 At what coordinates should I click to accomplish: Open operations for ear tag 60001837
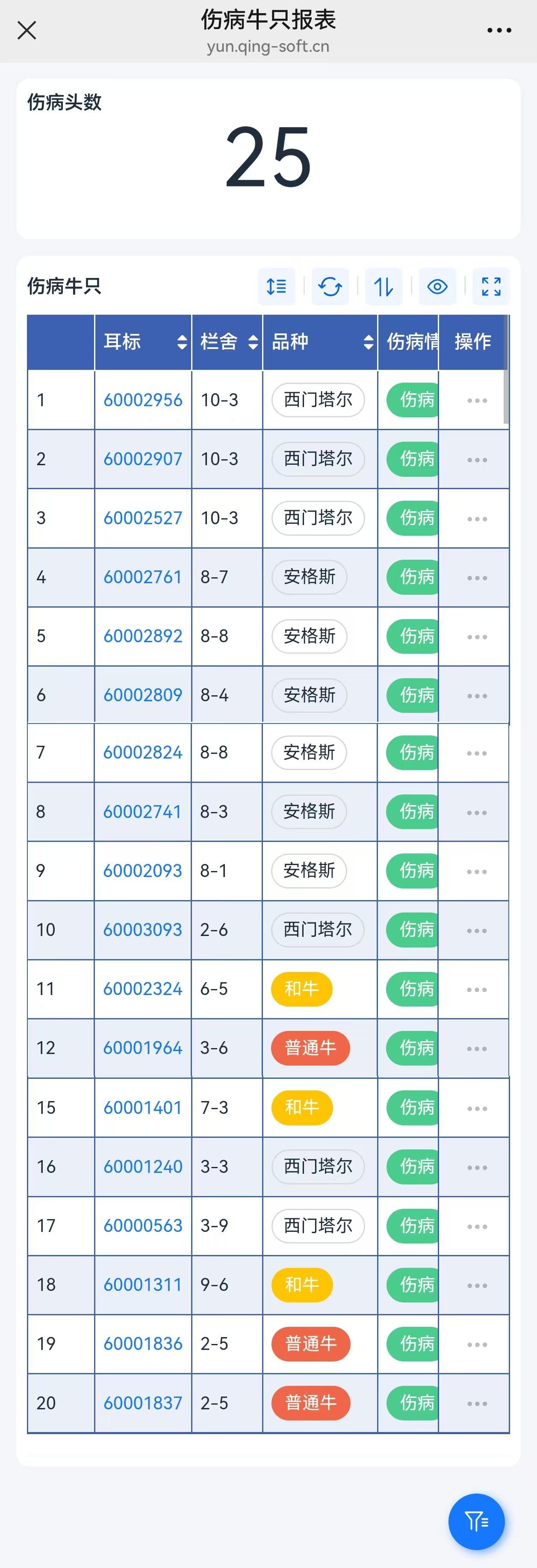(x=477, y=1404)
